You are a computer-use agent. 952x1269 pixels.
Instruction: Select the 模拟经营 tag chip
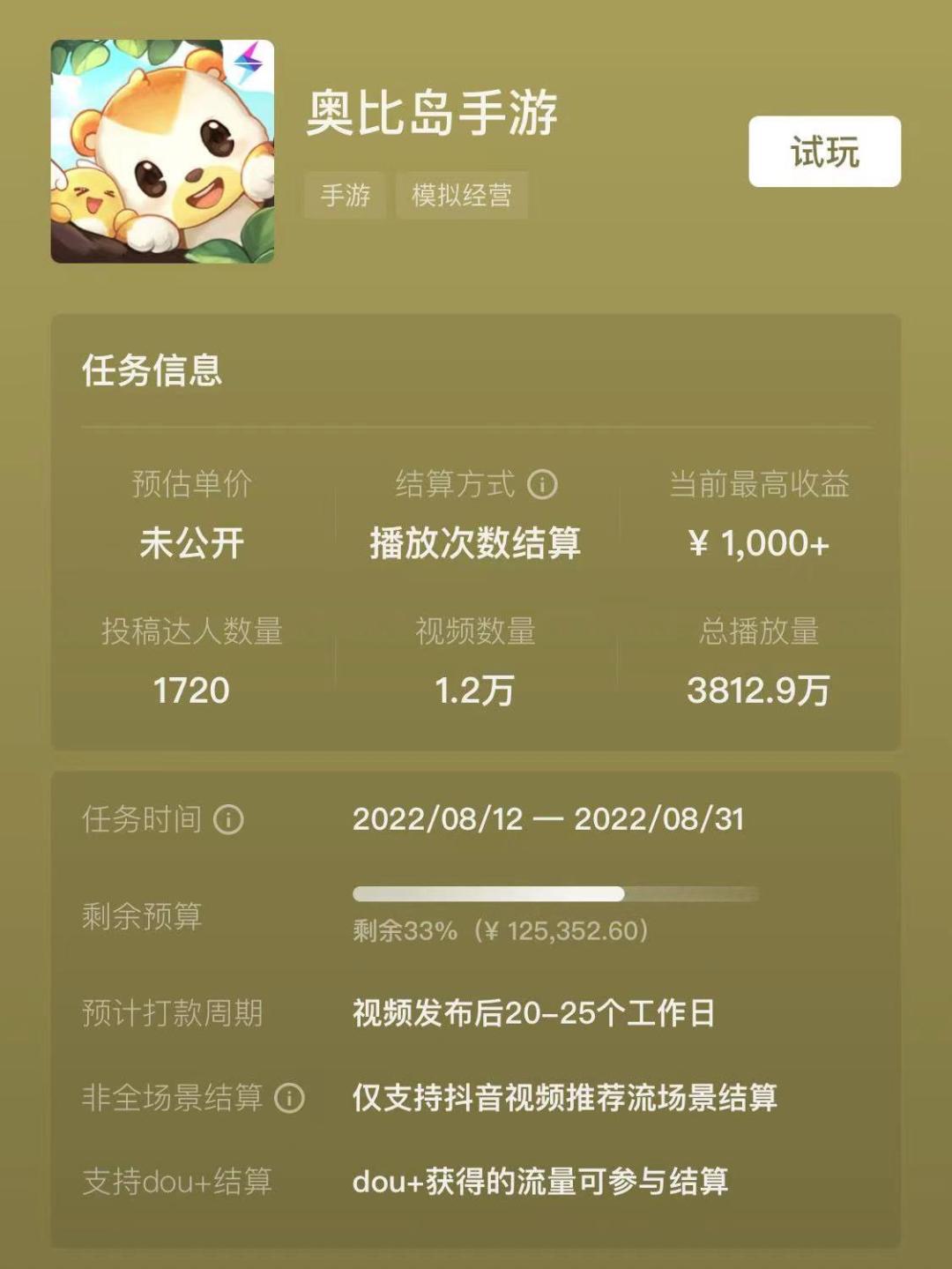(x=461, y=195)
